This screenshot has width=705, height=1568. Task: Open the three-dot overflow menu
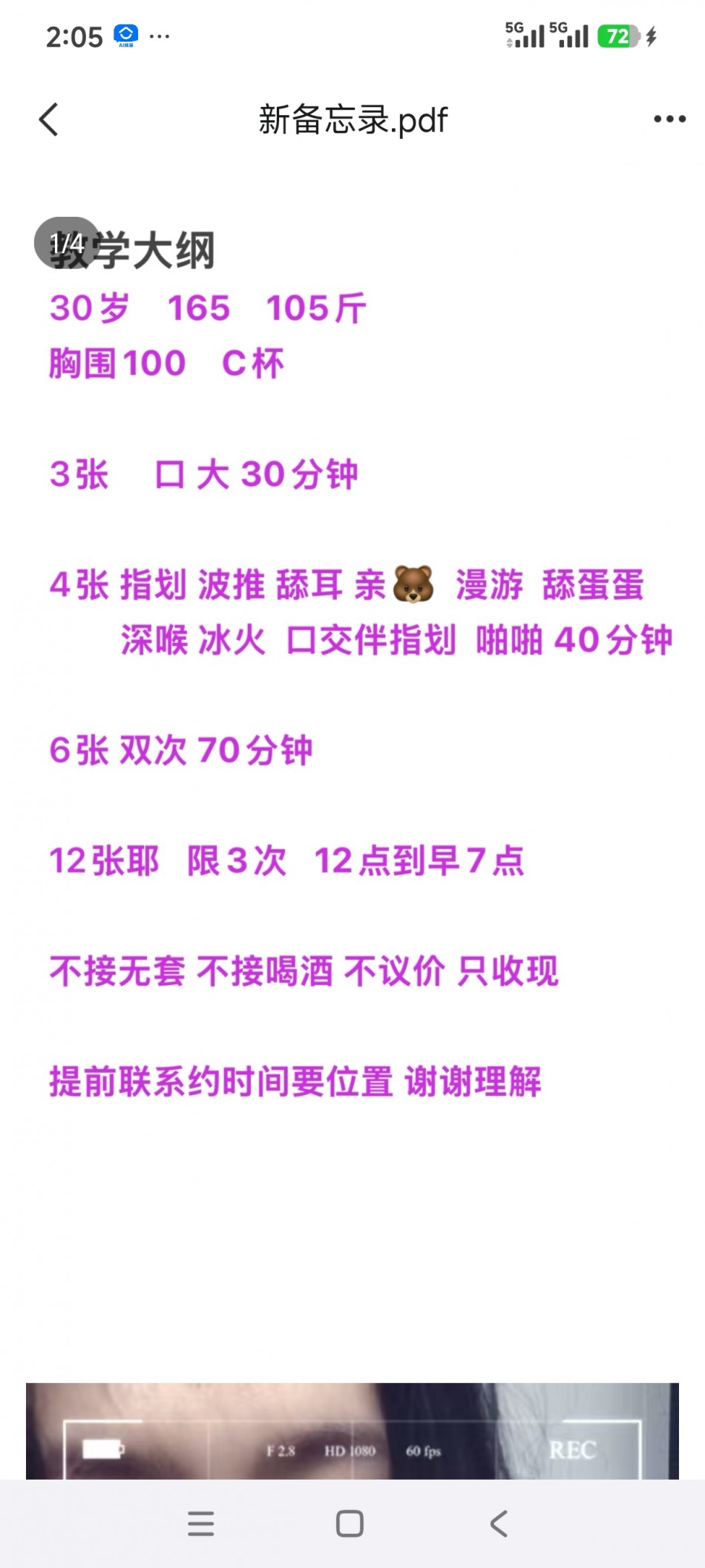coord(669,119)
